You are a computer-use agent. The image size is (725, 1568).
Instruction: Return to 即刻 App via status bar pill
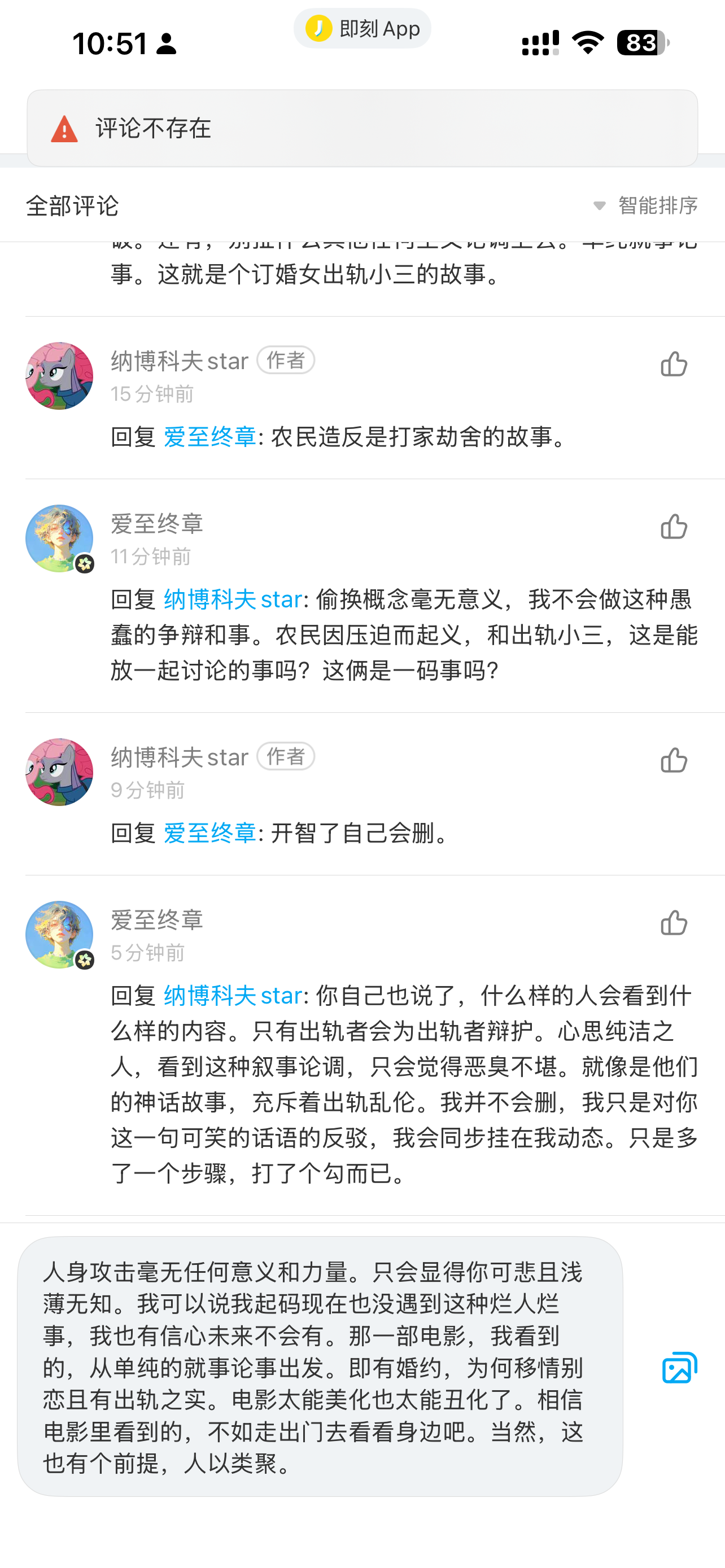(x=362, y=29)
